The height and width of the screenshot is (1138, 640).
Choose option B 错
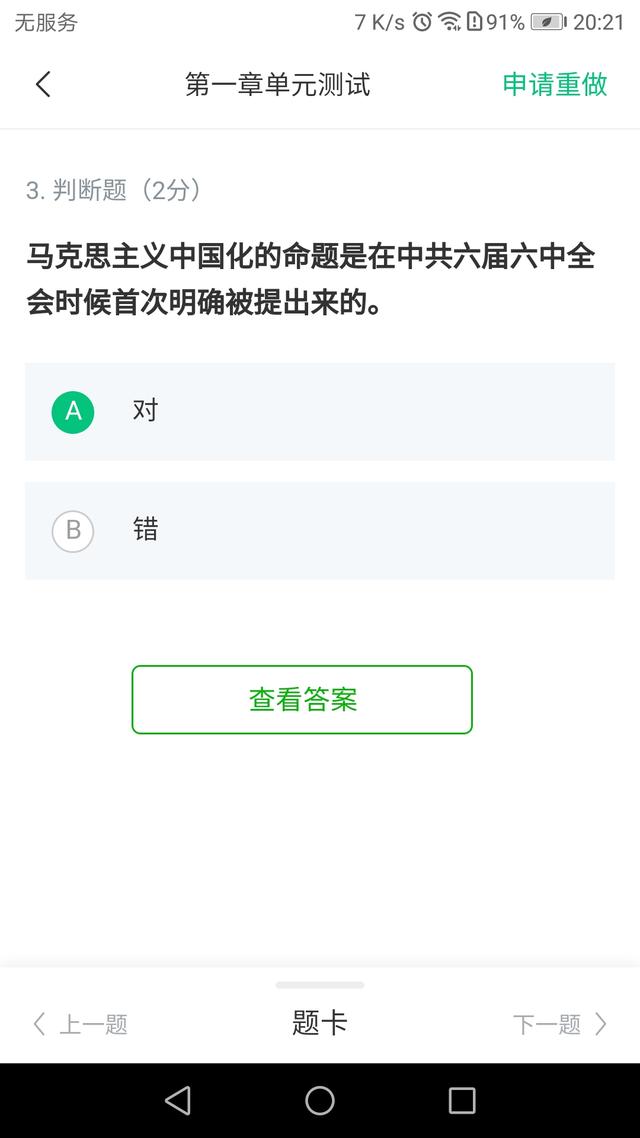[x=320, y=531]
